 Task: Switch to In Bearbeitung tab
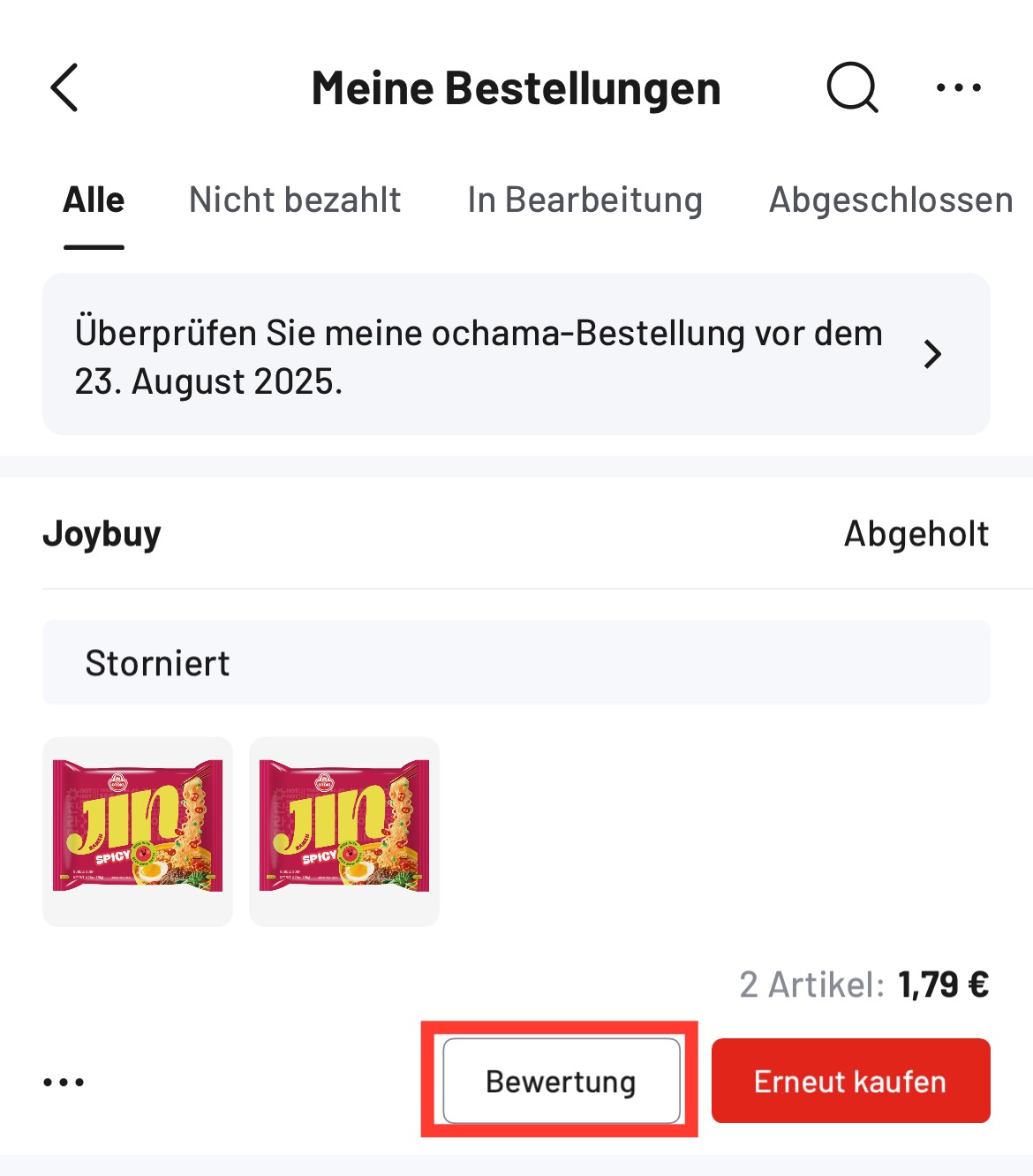pos(584,200)
